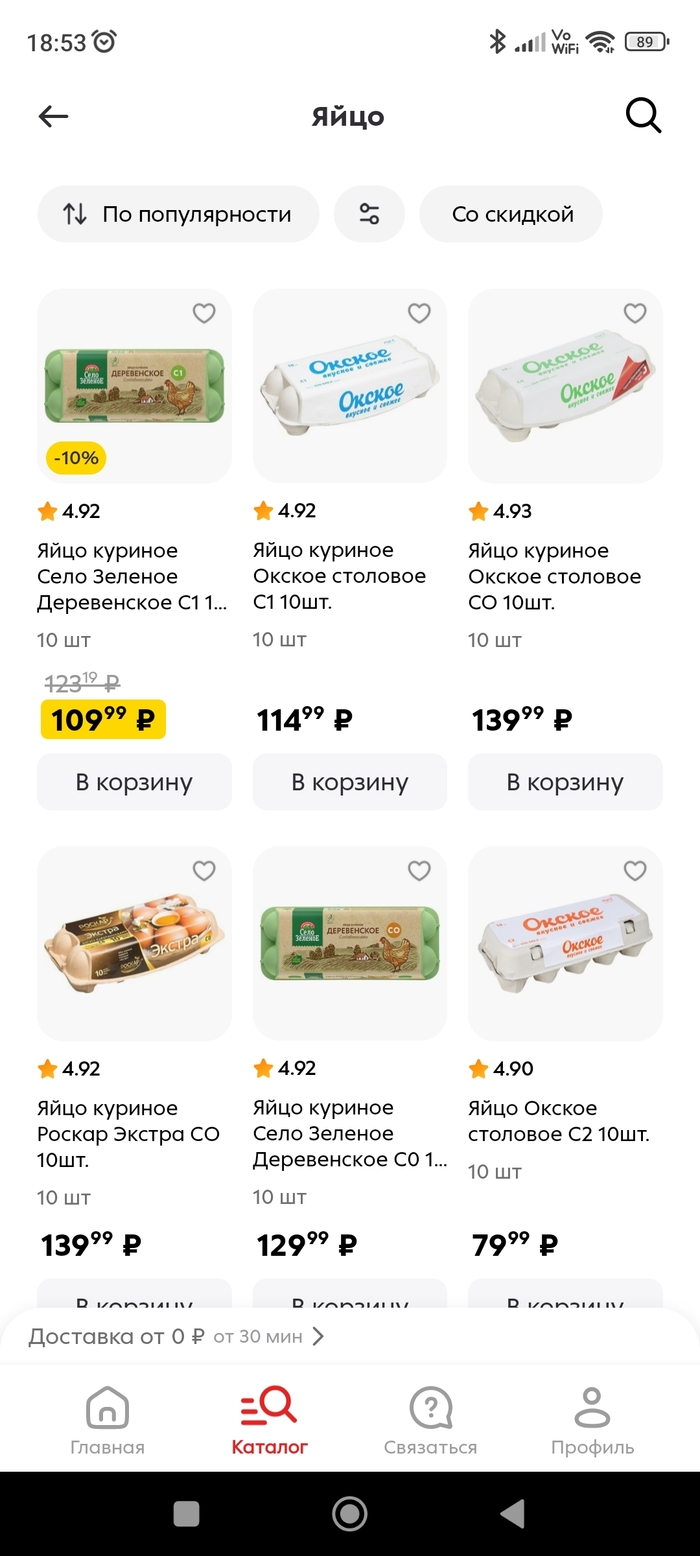
Task: Go back from the Яйцо page
Action: pos(53,117)
